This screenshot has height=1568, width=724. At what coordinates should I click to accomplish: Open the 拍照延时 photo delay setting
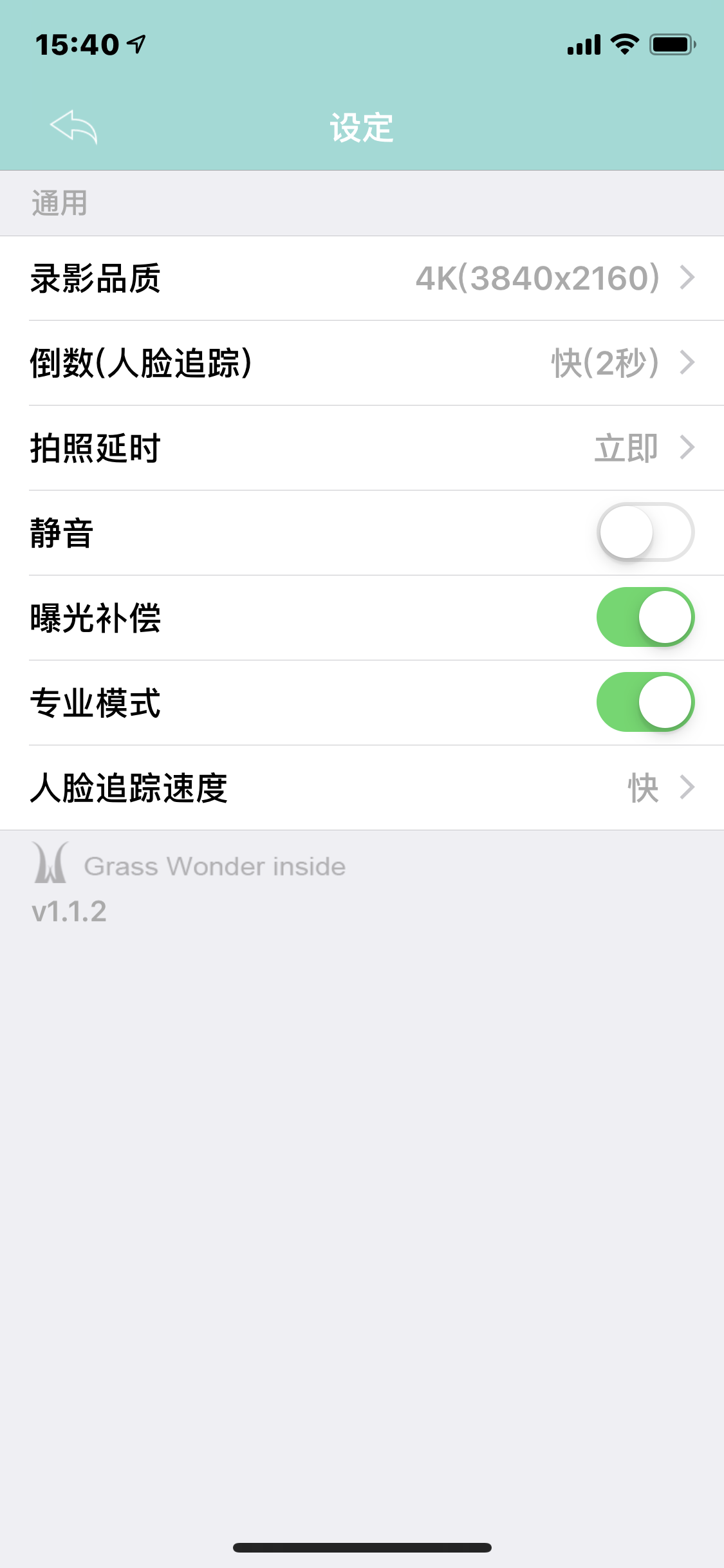(362, 448)
